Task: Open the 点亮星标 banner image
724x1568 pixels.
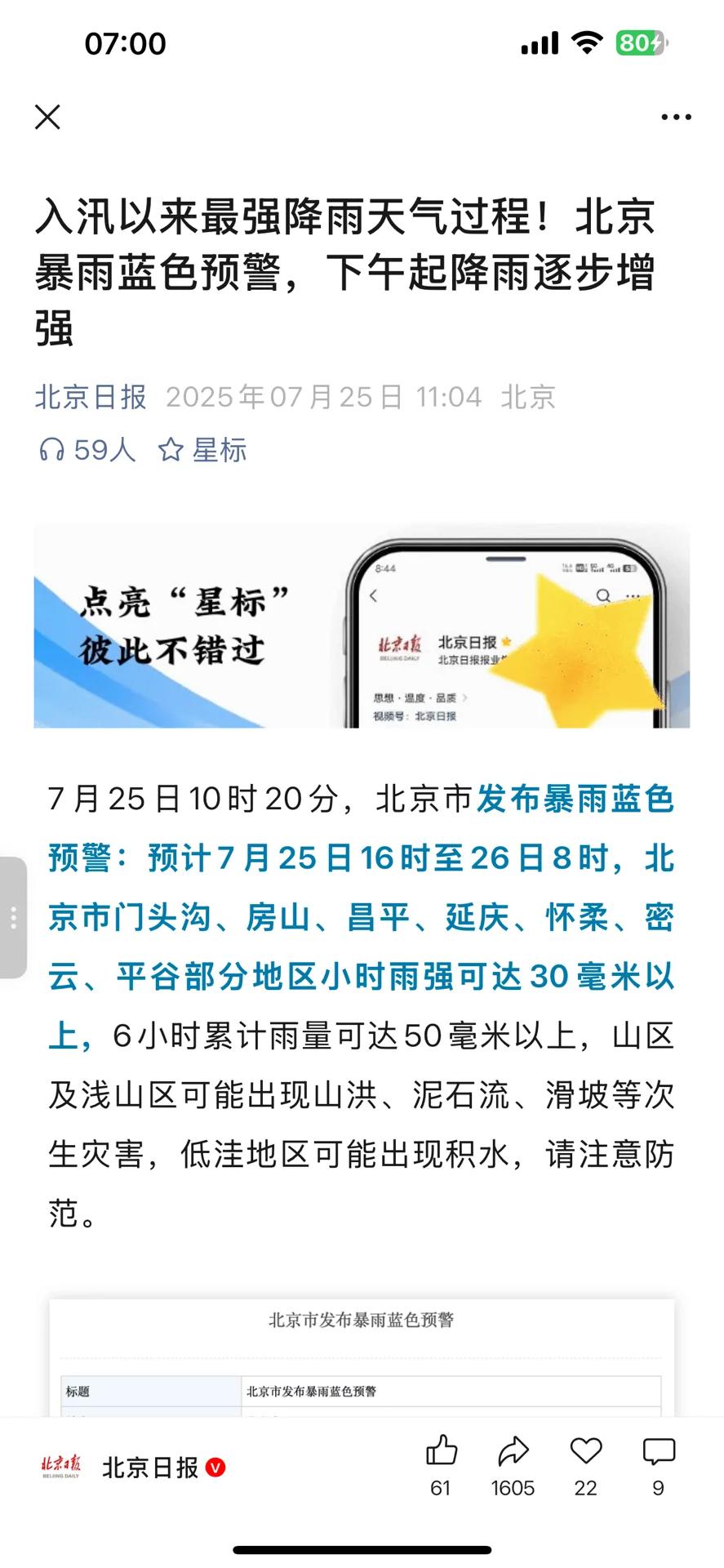Action: [362, 626]
